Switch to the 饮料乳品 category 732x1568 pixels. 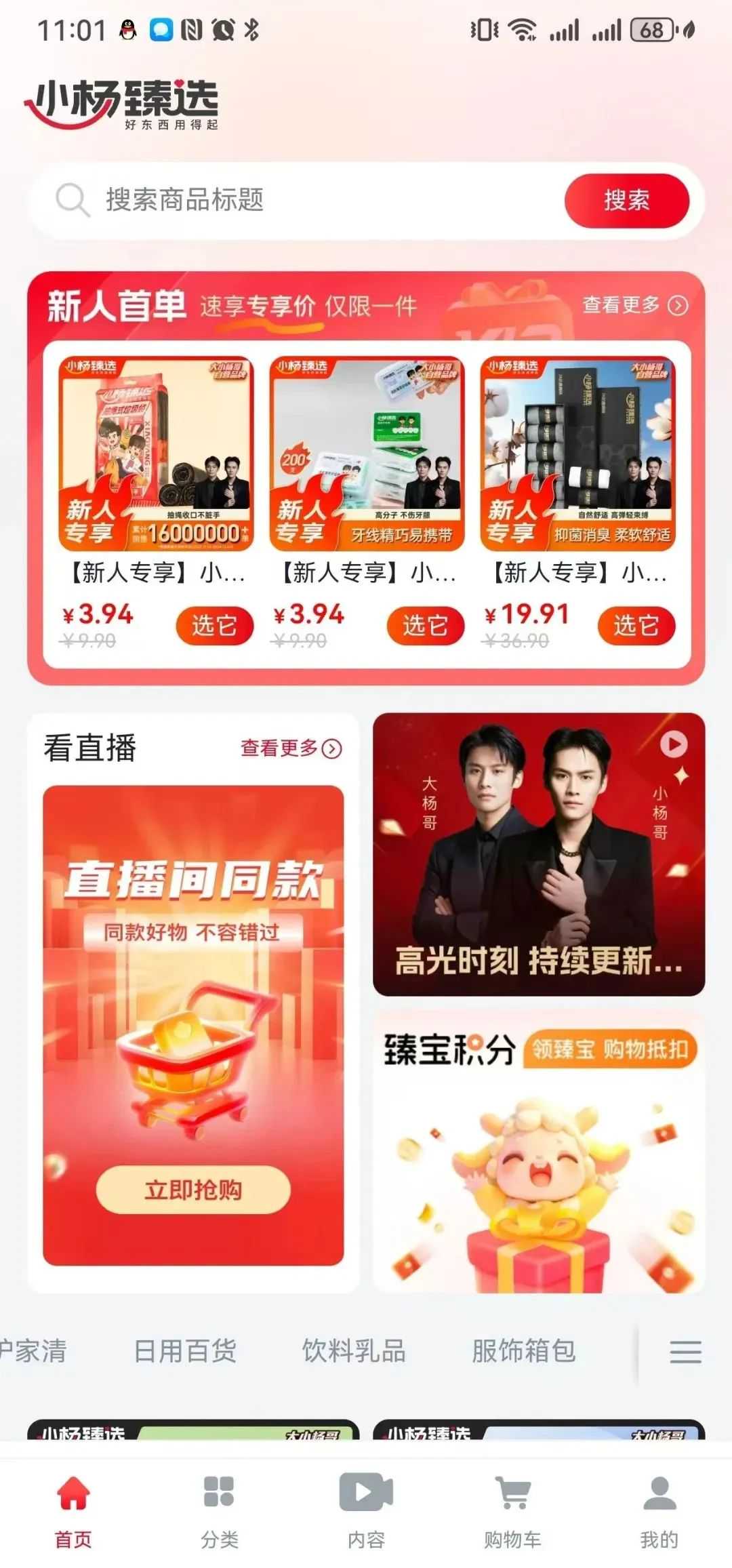tap(353, 1351)
